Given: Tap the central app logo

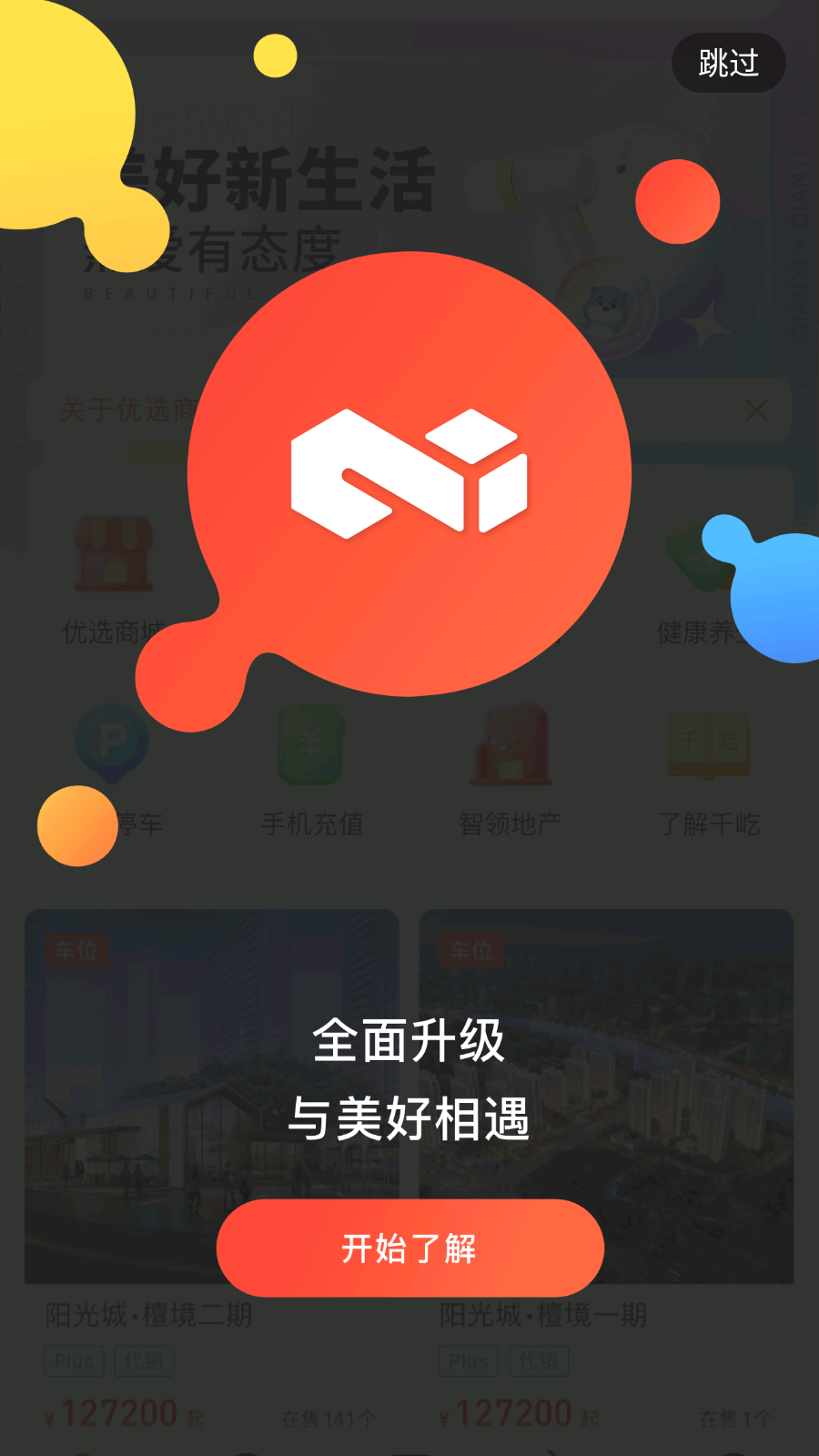Looking at the screenshot, I should pyautogui.click(x=409, y=473).
